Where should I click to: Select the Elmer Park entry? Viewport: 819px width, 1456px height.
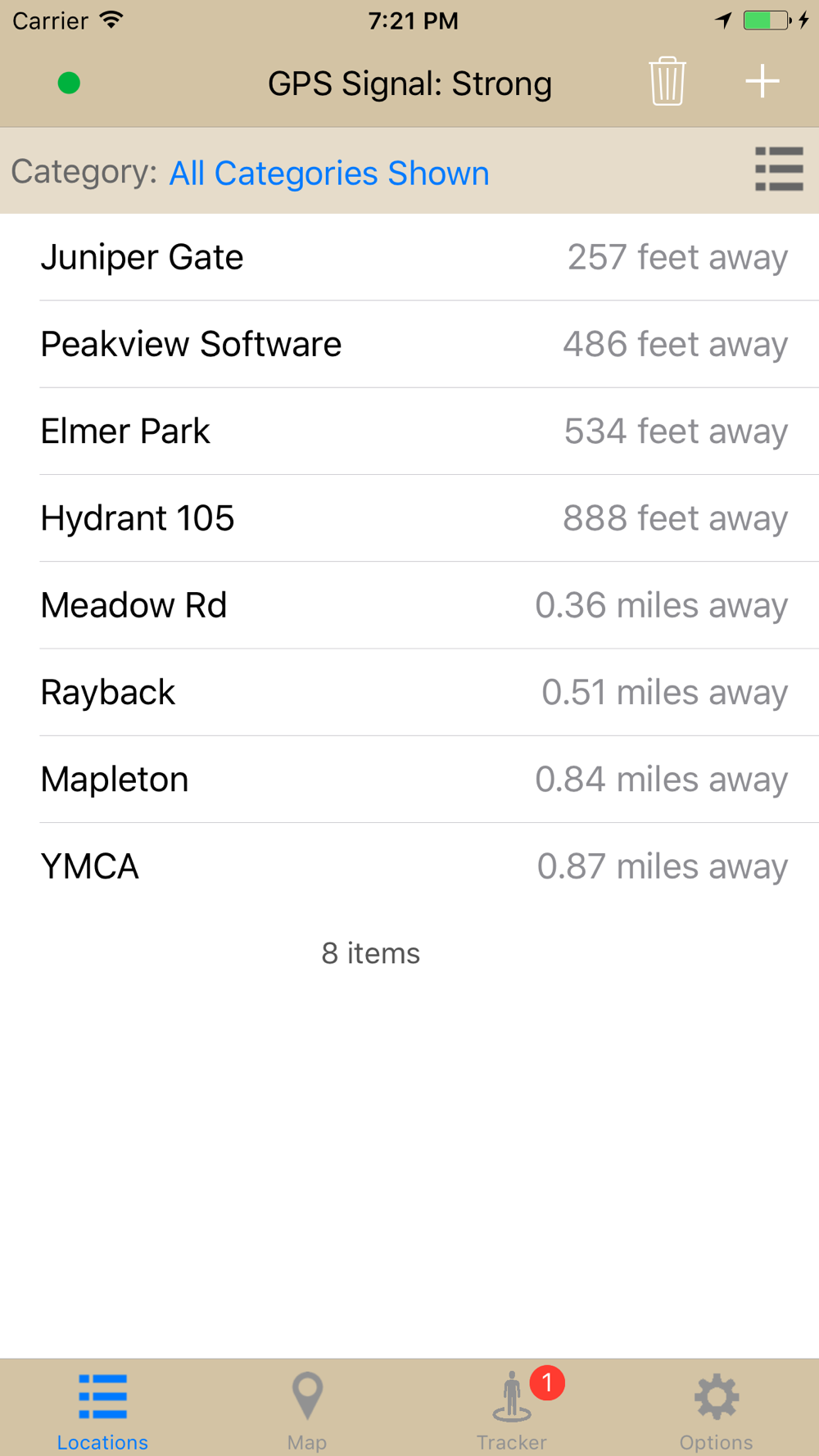(x=409, y=431)
